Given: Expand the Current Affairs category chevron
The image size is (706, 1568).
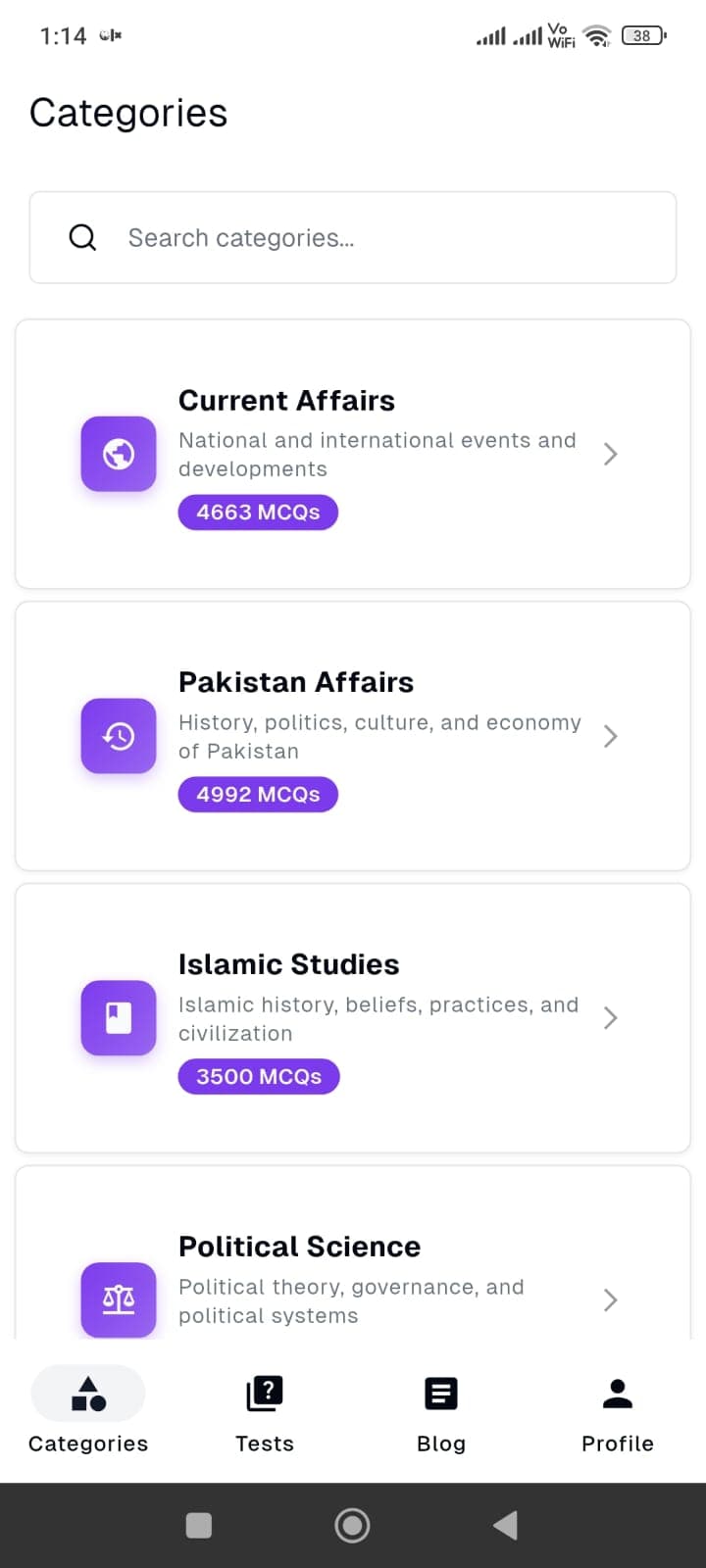Looking at the screenshot, I should [x=610, y=454].
